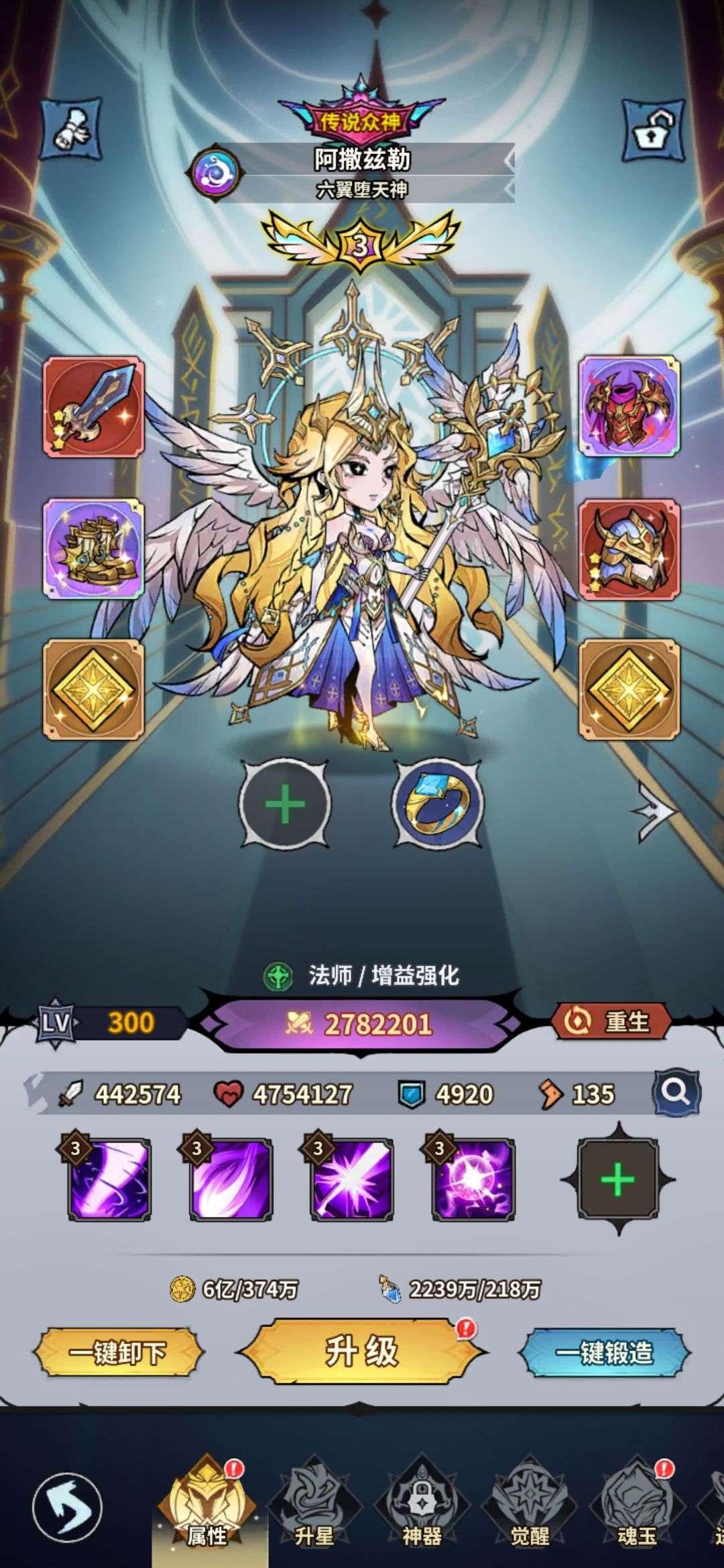
Task: Tap 一键锻造 to forge all
Action: click(x=605, y=1353)
